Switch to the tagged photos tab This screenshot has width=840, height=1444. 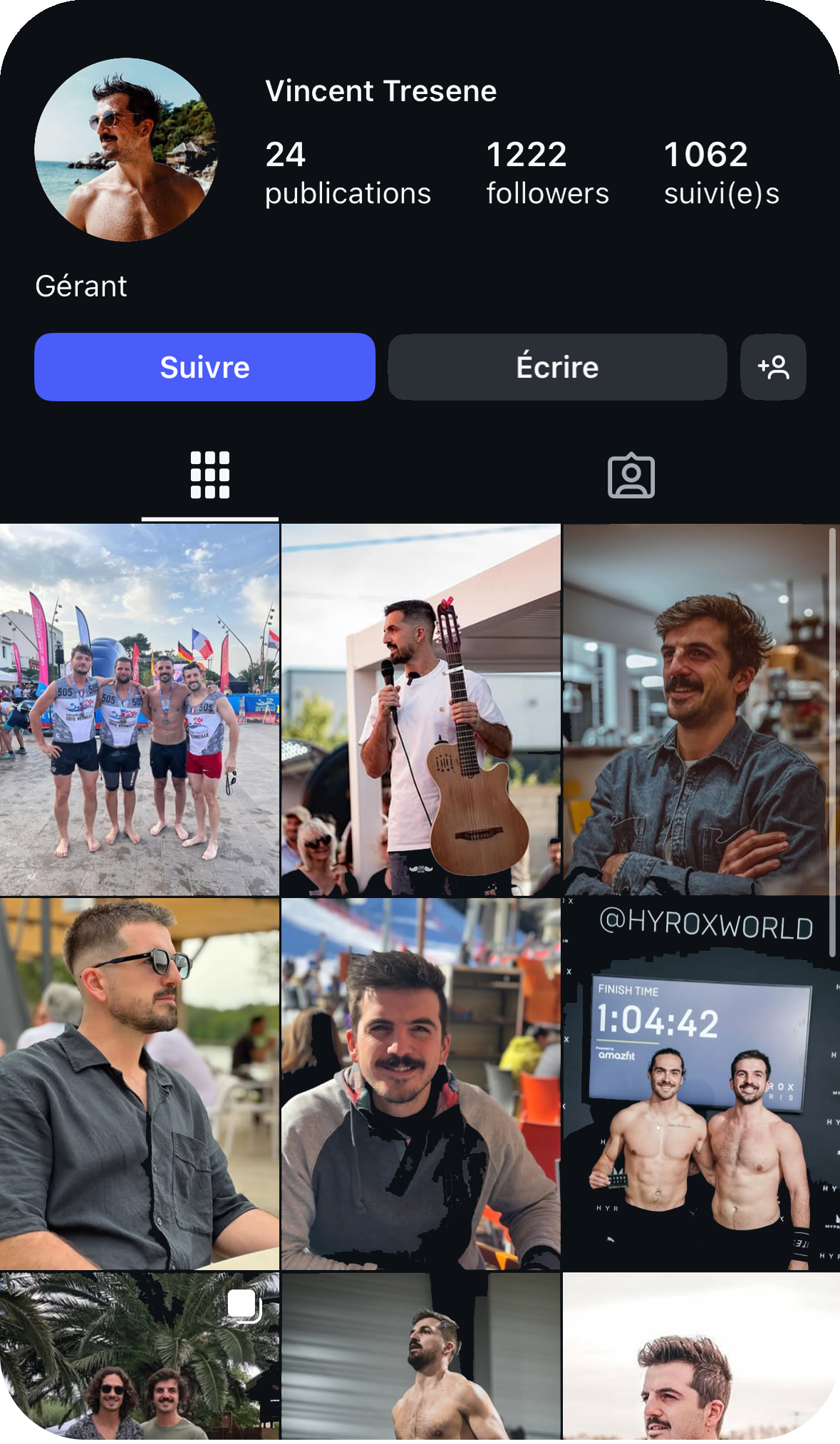click(631, 476)
